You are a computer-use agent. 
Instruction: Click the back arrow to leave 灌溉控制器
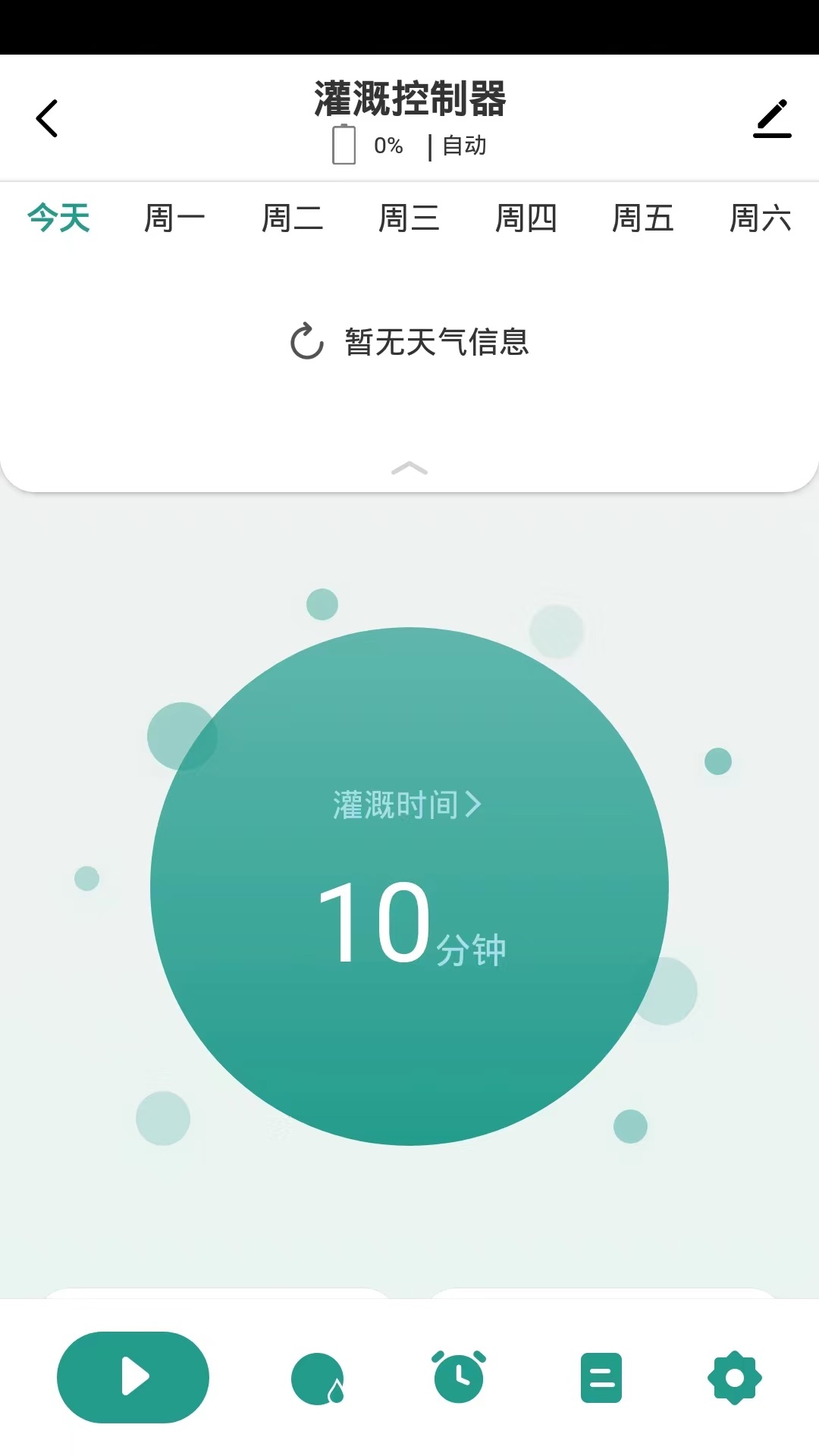tap(47, 118)
